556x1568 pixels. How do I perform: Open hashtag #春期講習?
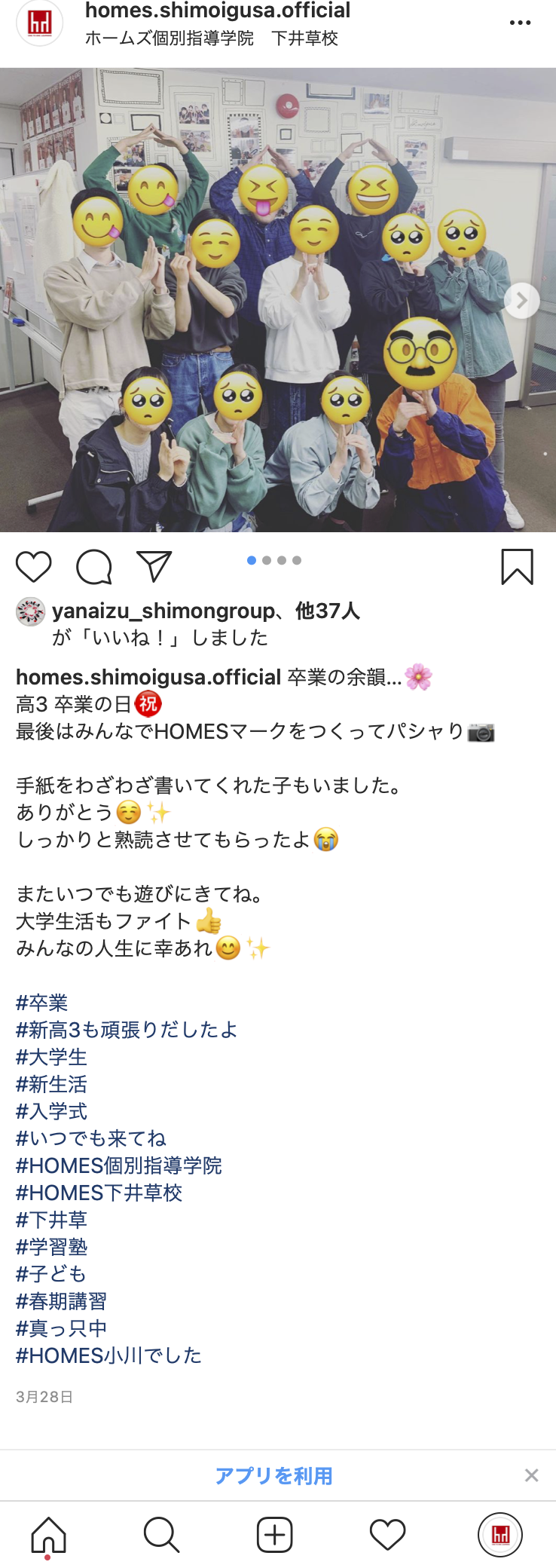click(61, 1301)
